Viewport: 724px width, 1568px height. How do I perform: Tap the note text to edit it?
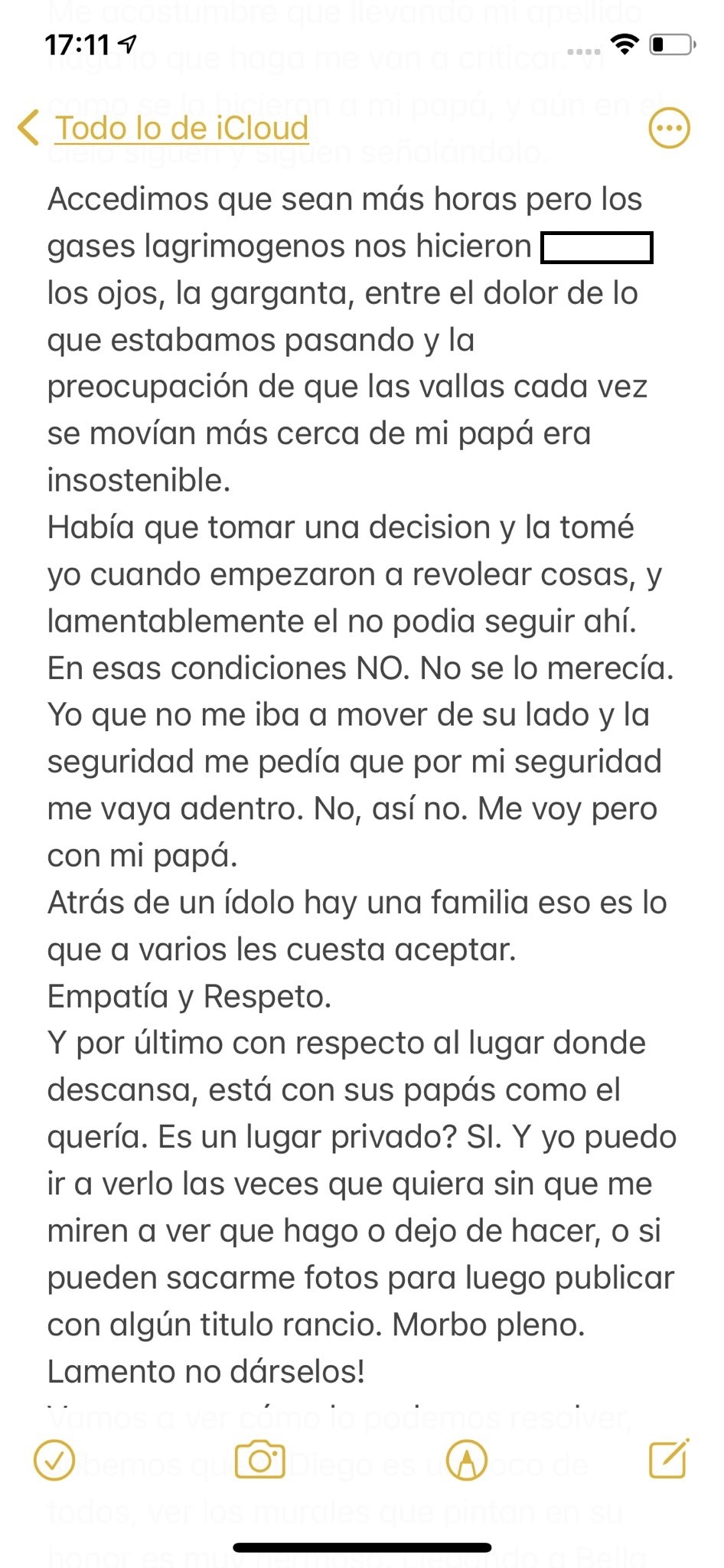coord(361,785)
